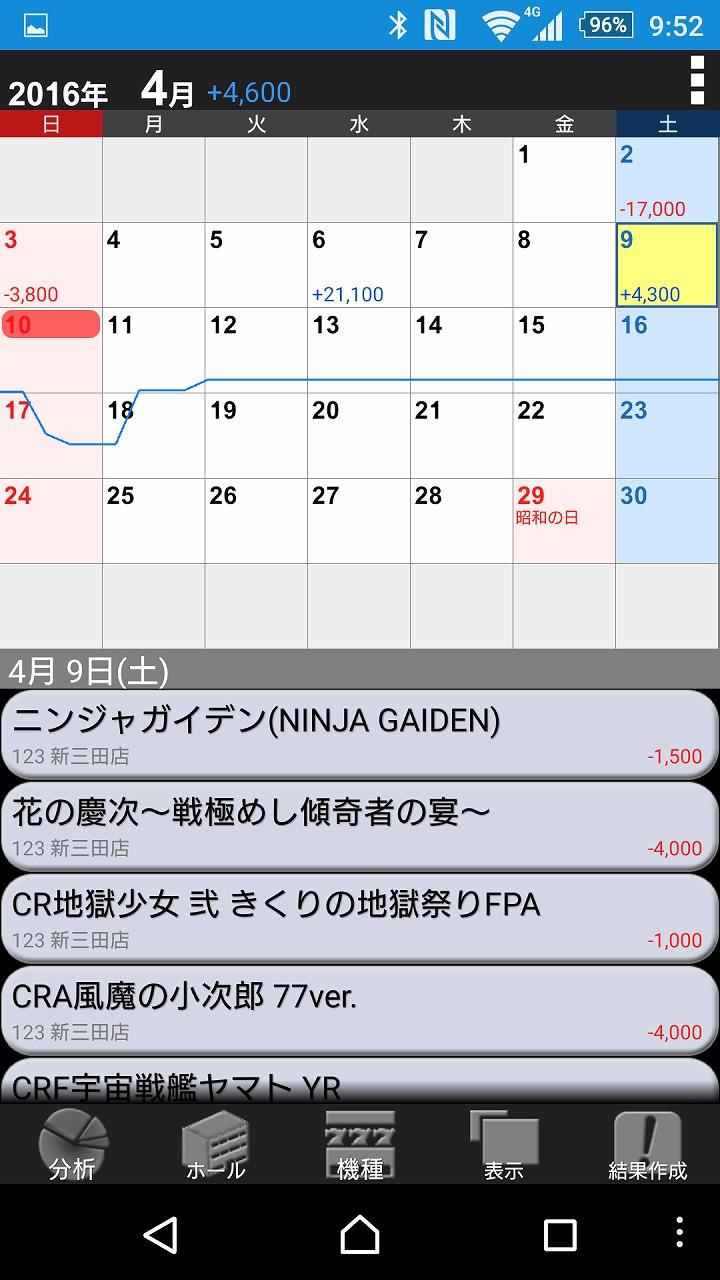Select April 29 昭和の日
Viewport: 720px width, 1280px height.
click(564, 520)
